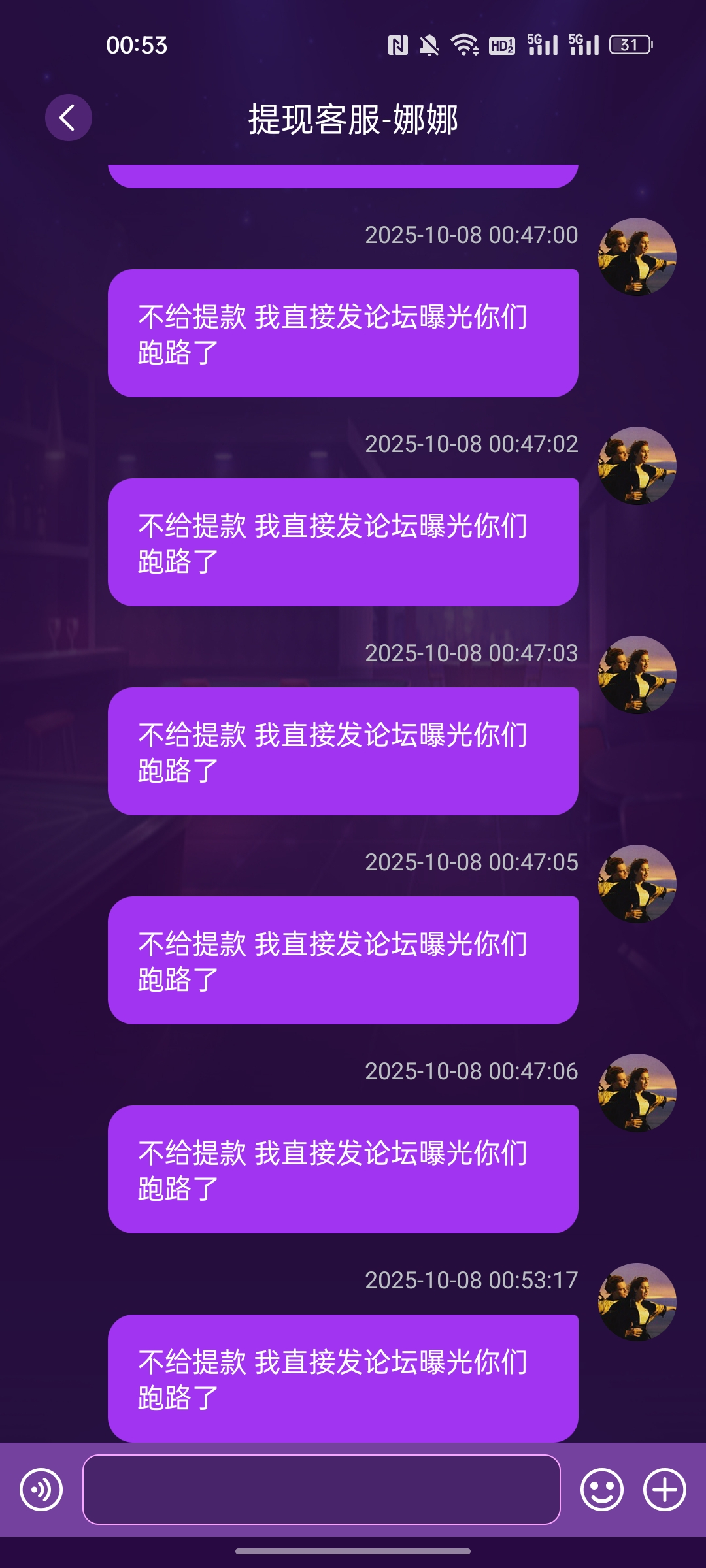Viewport: 706px width, 1568px height.
Task: Go back from the 提现客服-娜娜 chat
Action: click(x=68, y=118)
